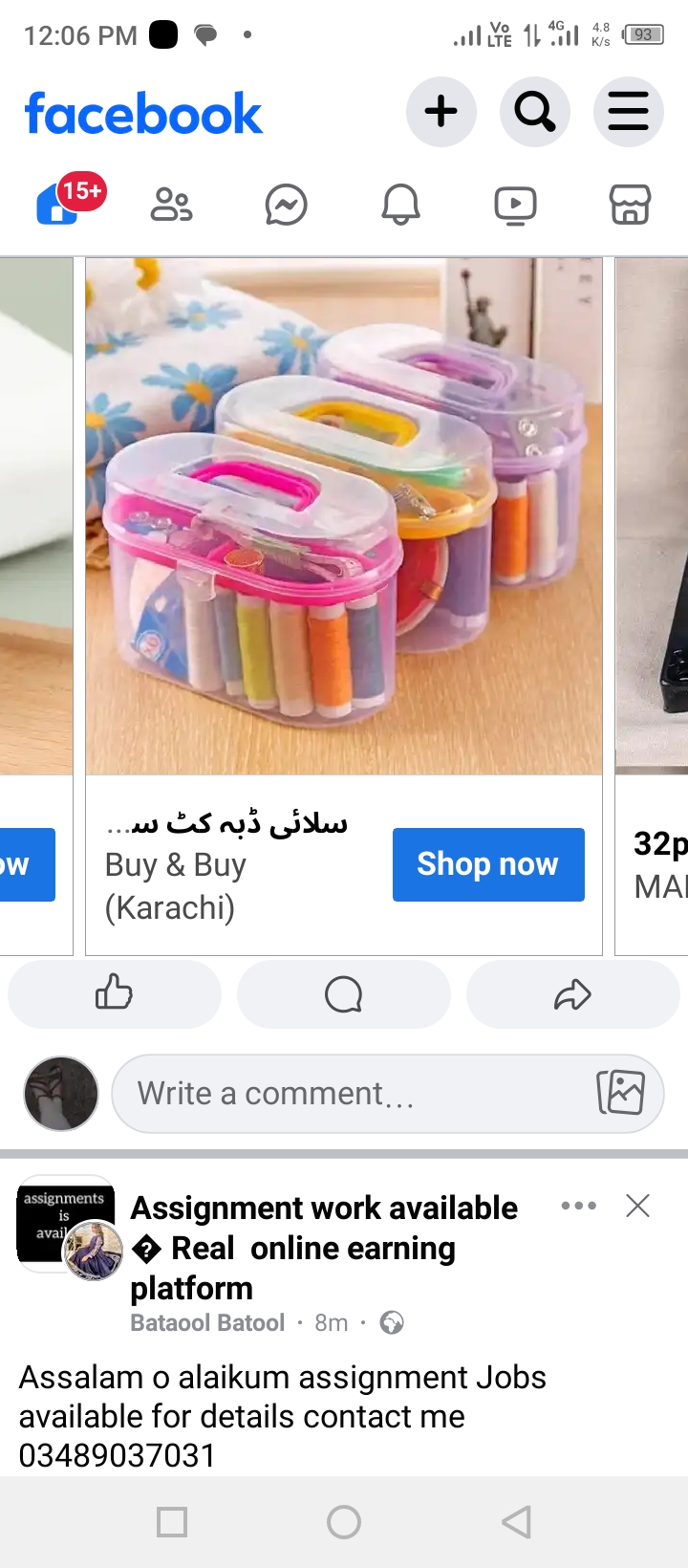Open the sewing kit product image
Image resolution: width=688 pixels, height=1568 pixels.
click(344, 516)
